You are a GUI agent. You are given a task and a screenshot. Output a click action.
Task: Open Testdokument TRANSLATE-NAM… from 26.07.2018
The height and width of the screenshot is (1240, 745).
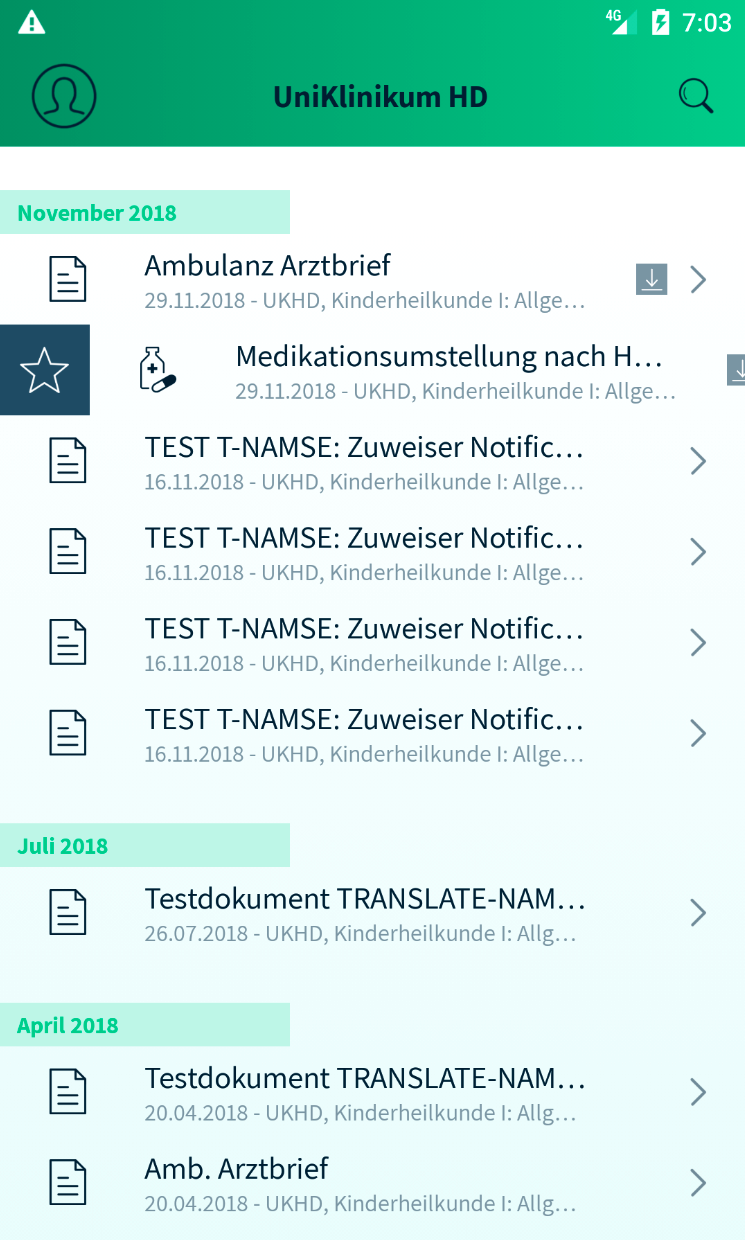[365, 914]
